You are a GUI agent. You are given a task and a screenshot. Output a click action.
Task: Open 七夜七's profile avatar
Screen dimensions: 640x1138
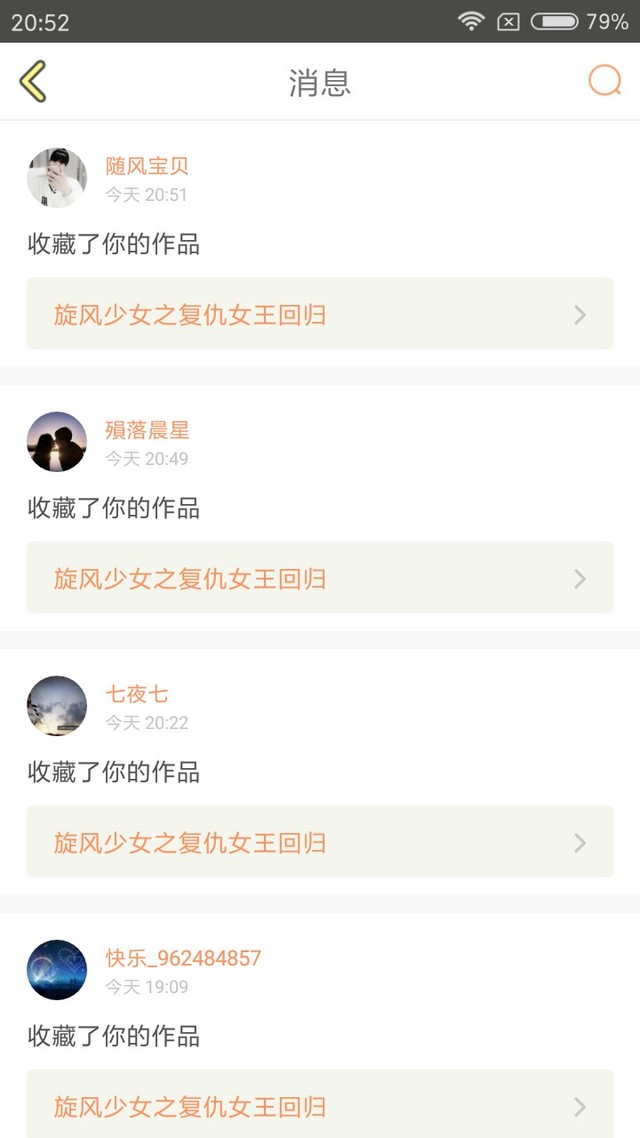click(x=57, y=706)
